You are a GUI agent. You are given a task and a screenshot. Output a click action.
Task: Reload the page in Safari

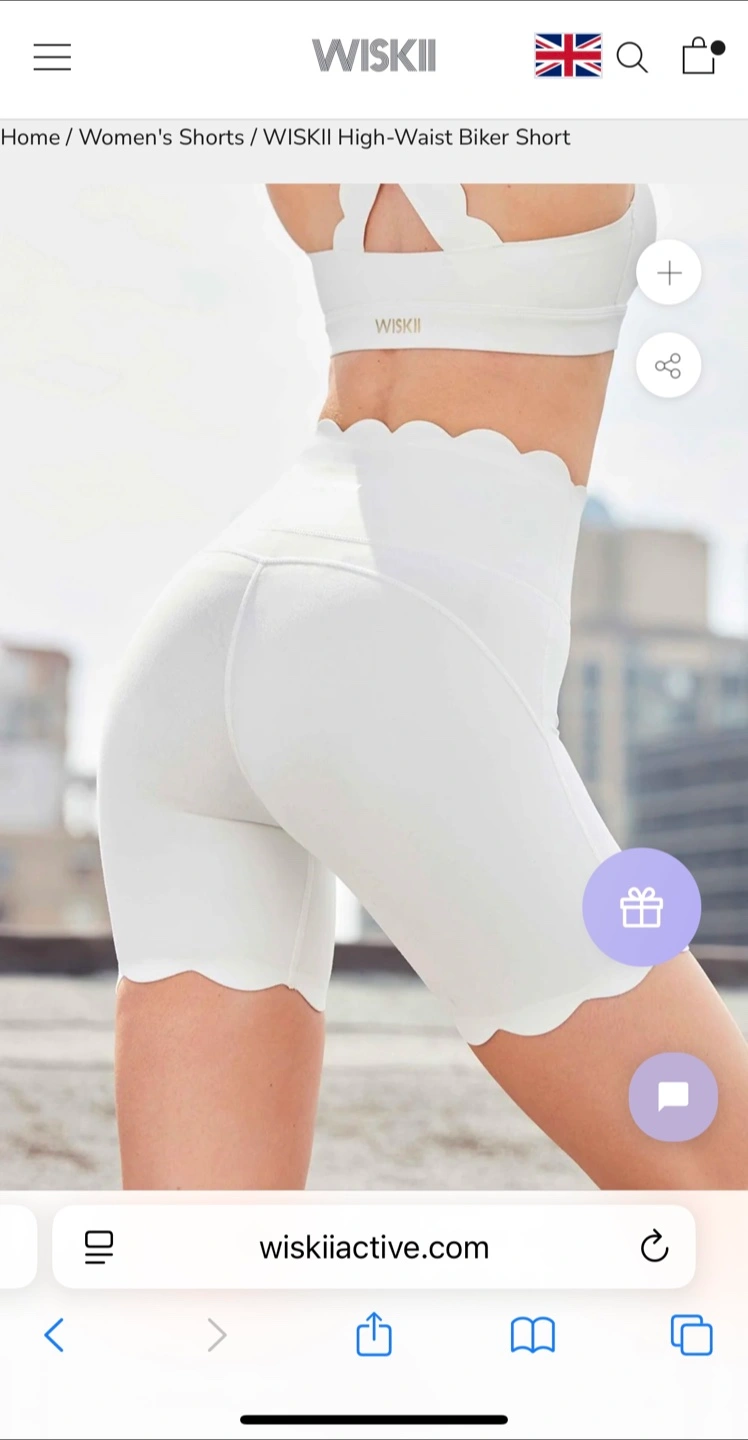pyautogui.click(x=654, y=1247)
